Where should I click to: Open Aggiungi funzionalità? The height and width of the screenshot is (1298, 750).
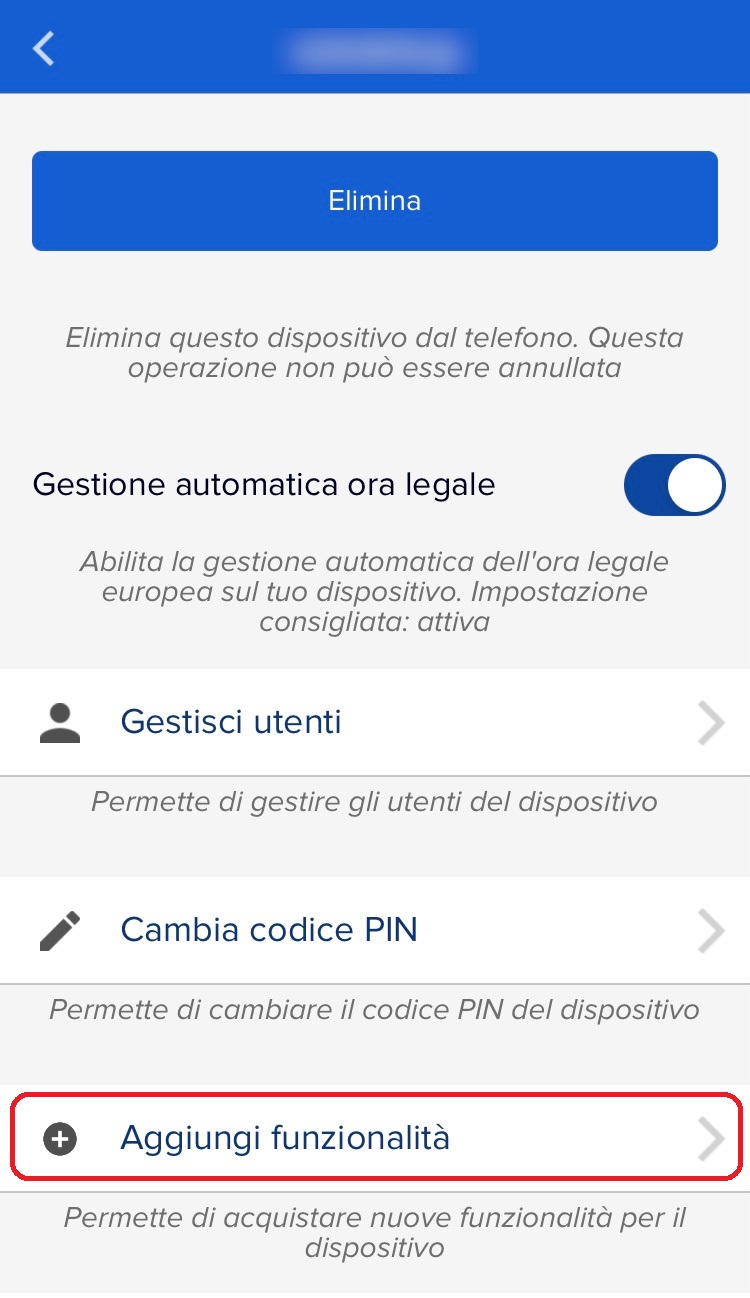pyautogui.click(x=375, y=1138)
